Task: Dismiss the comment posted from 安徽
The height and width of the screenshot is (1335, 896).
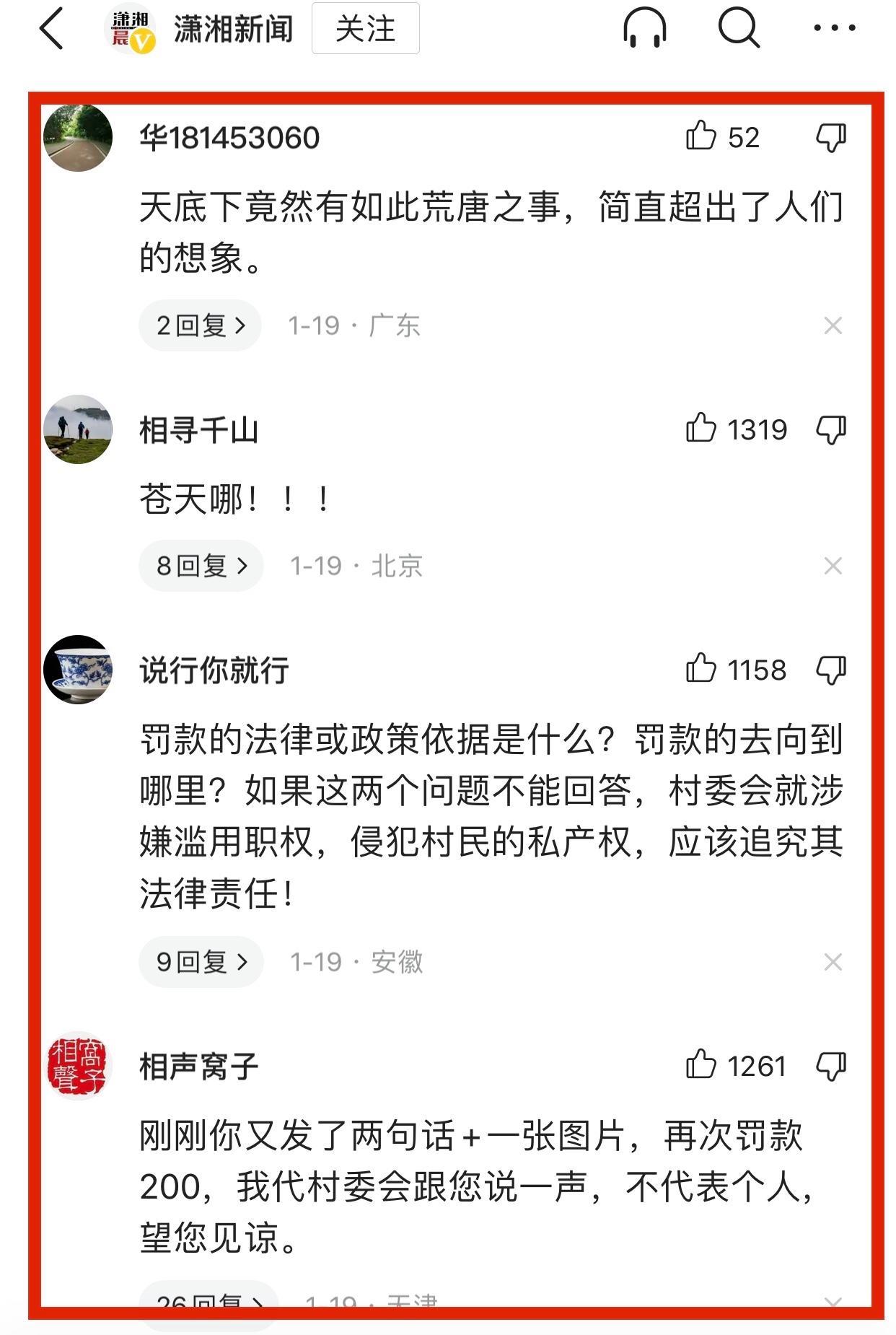Action: tap(833, 962)
